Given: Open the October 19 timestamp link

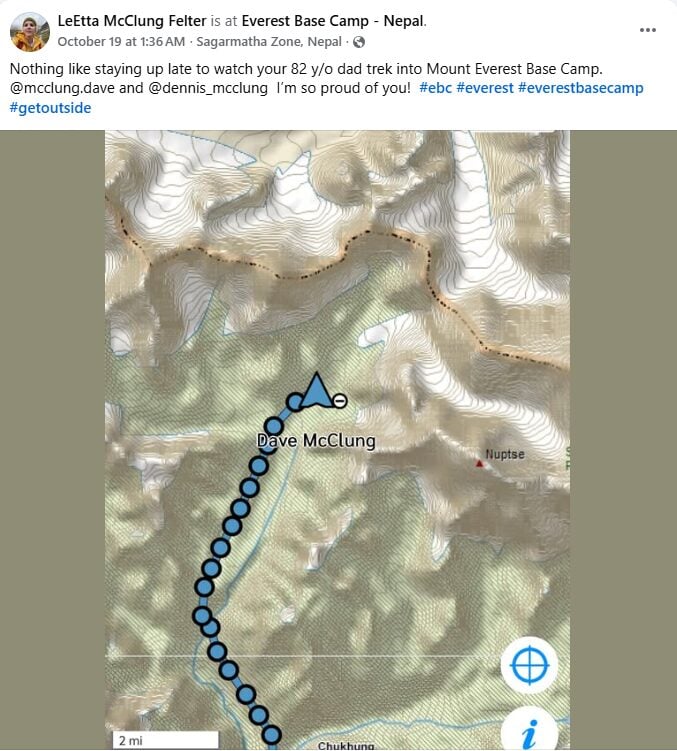Looking at the screenshot, I should 121,42.
